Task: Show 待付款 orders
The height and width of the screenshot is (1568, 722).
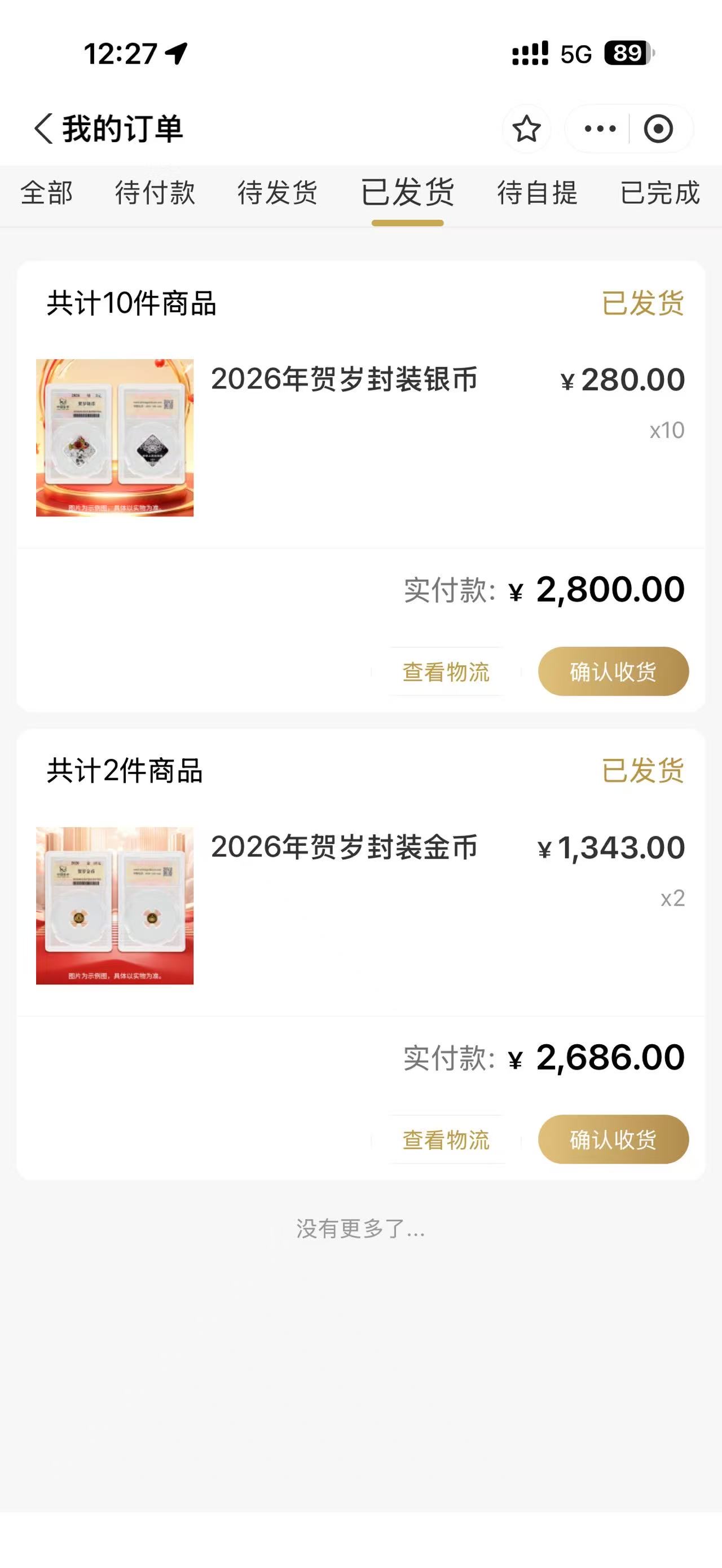Action: tap(155, 193)
